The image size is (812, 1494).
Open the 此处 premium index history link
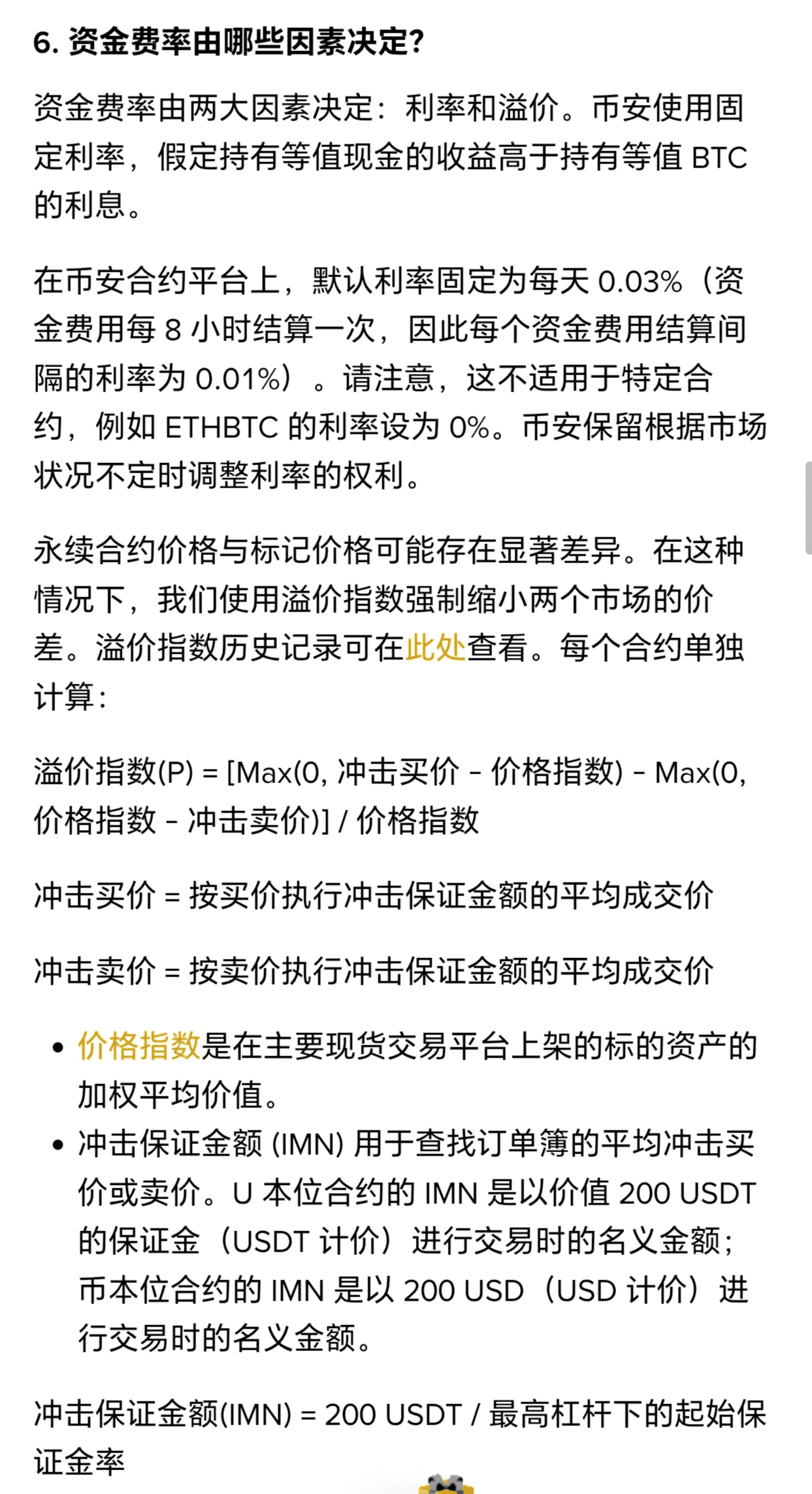coord(436,648)
